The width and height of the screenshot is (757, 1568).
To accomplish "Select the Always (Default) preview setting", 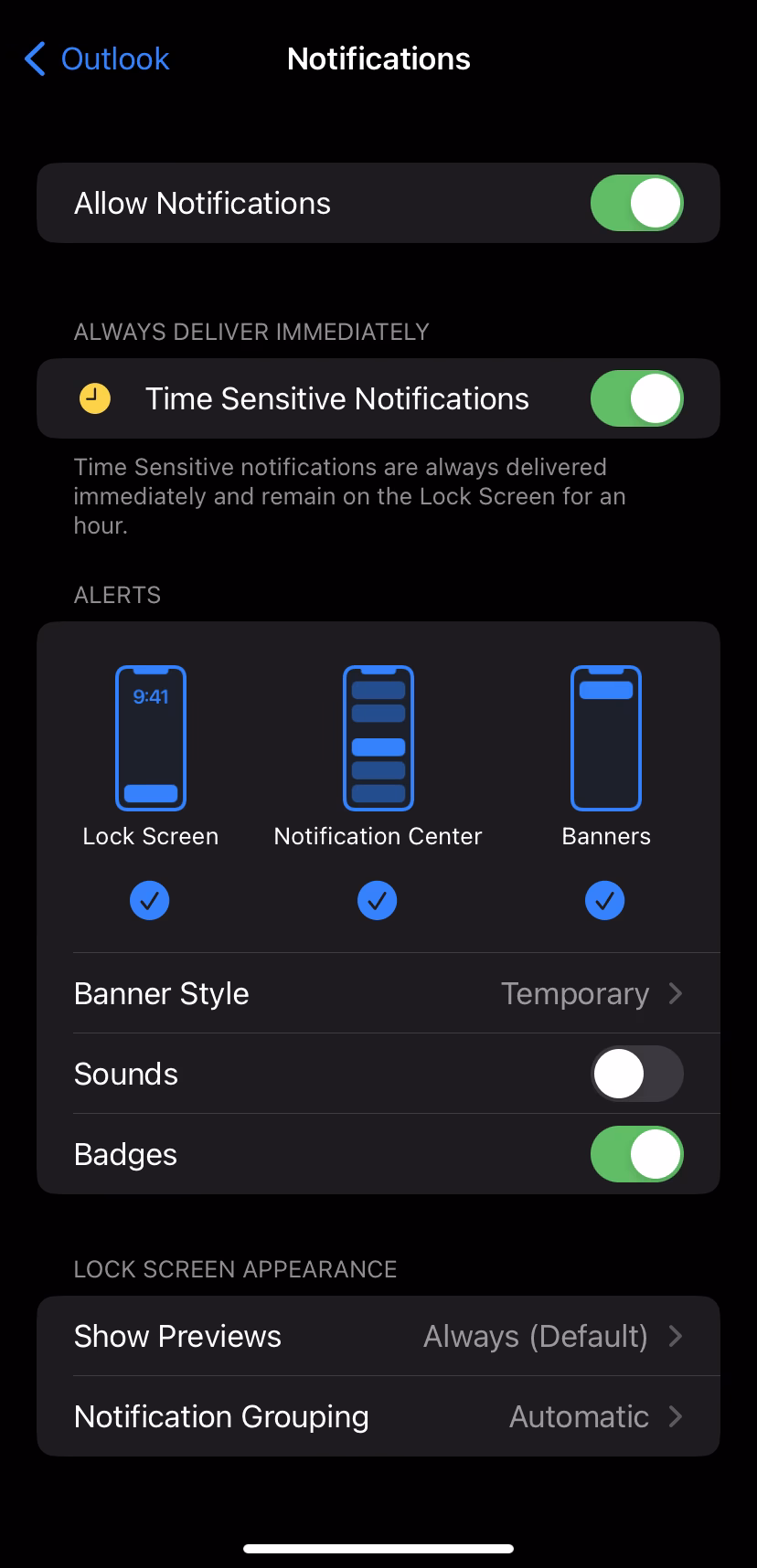I will point(535,1336).
